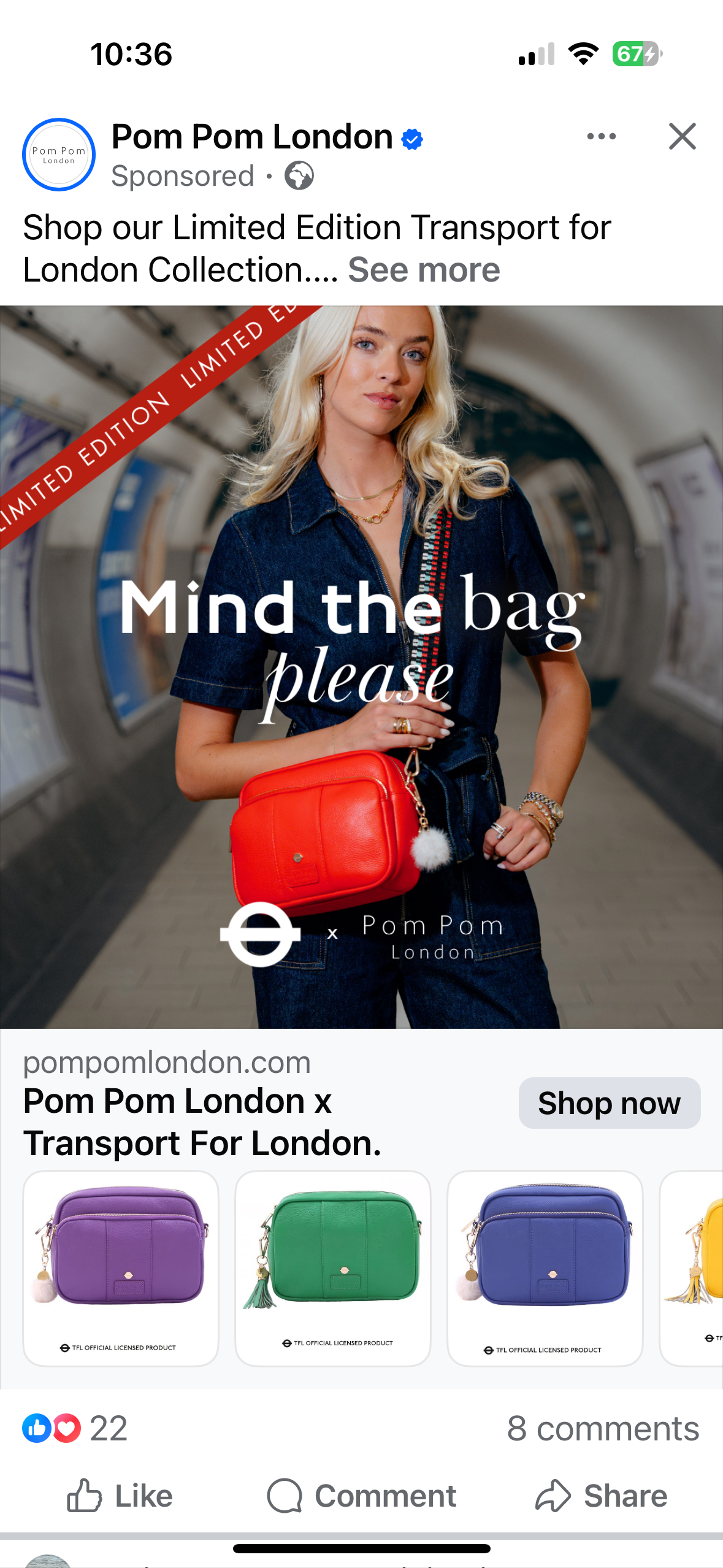Open the 8 comments list

coord(603,1428)
